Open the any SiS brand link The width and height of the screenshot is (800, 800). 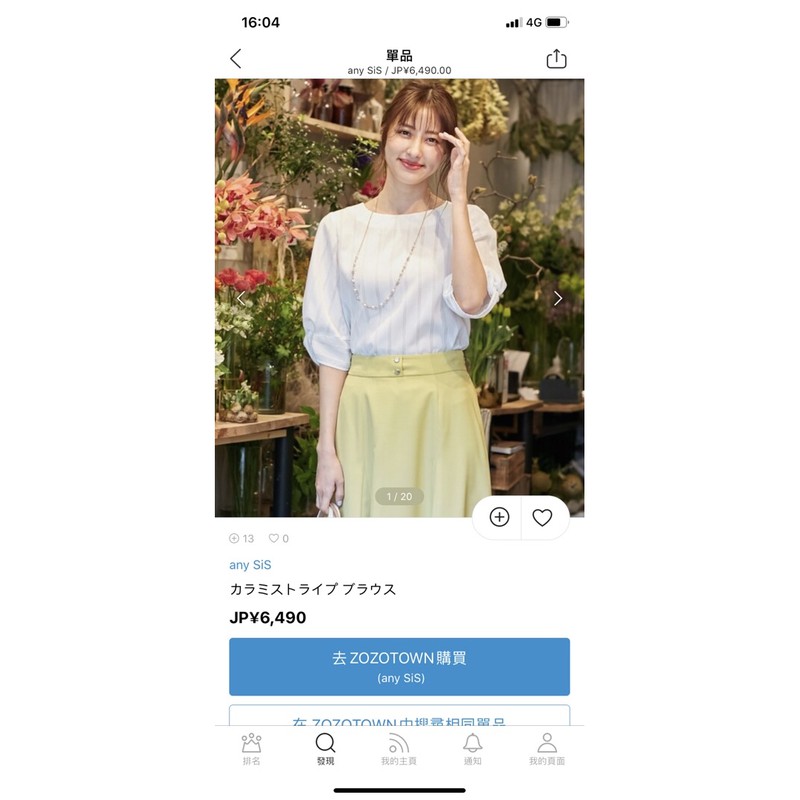[250, 565]
